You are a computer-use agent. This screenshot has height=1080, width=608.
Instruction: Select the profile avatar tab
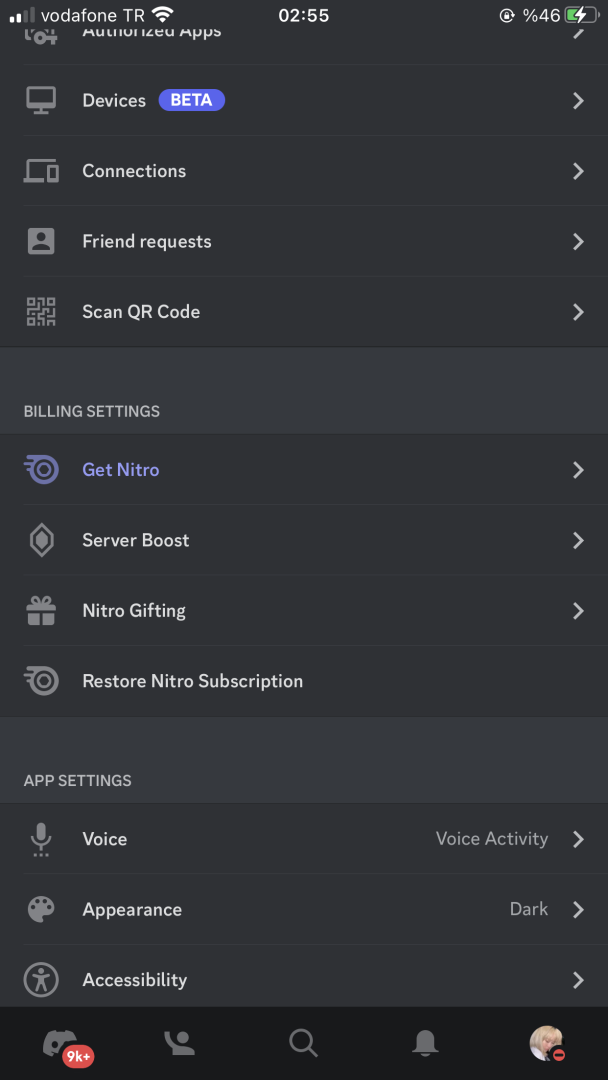click(547, 1044)
